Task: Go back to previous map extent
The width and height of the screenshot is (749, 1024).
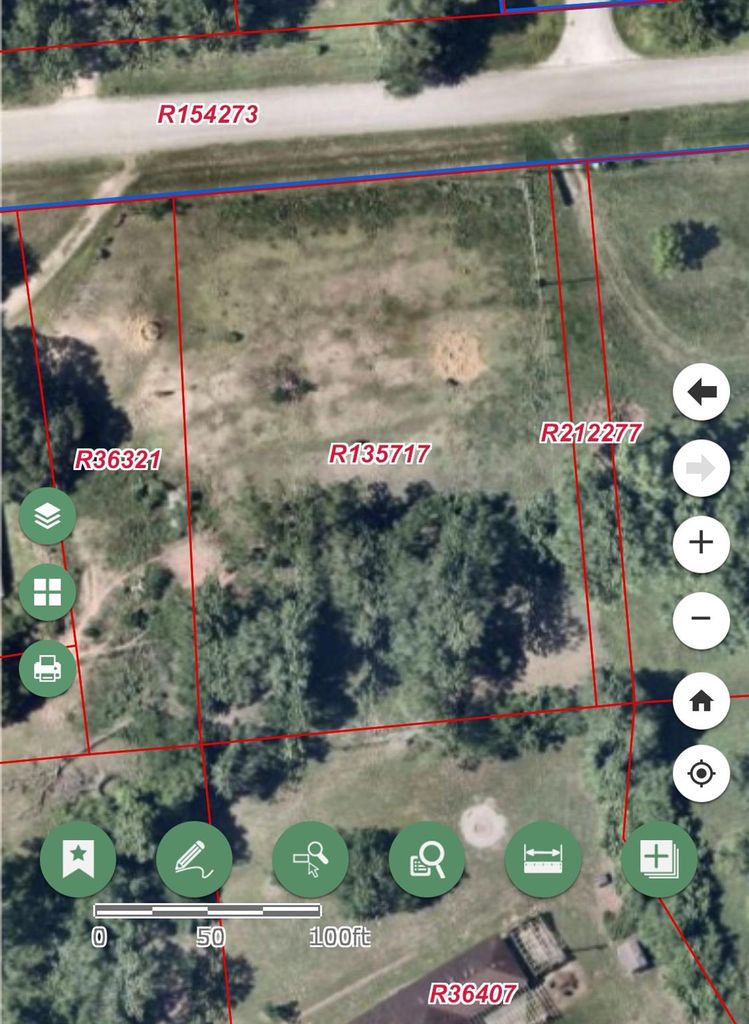Action: tap(701, 392)
